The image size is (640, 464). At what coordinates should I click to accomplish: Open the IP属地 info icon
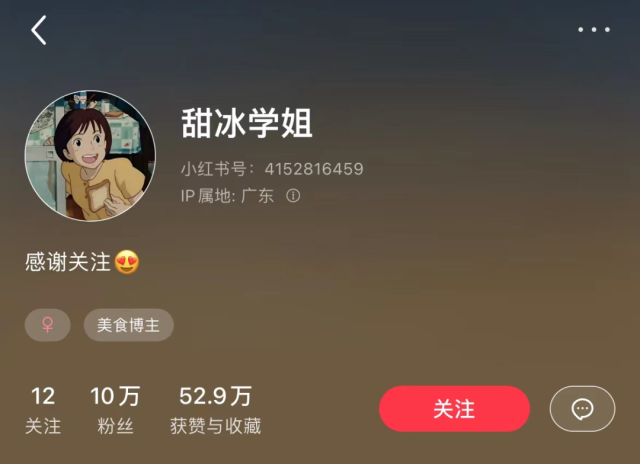(x=293, y=196)
